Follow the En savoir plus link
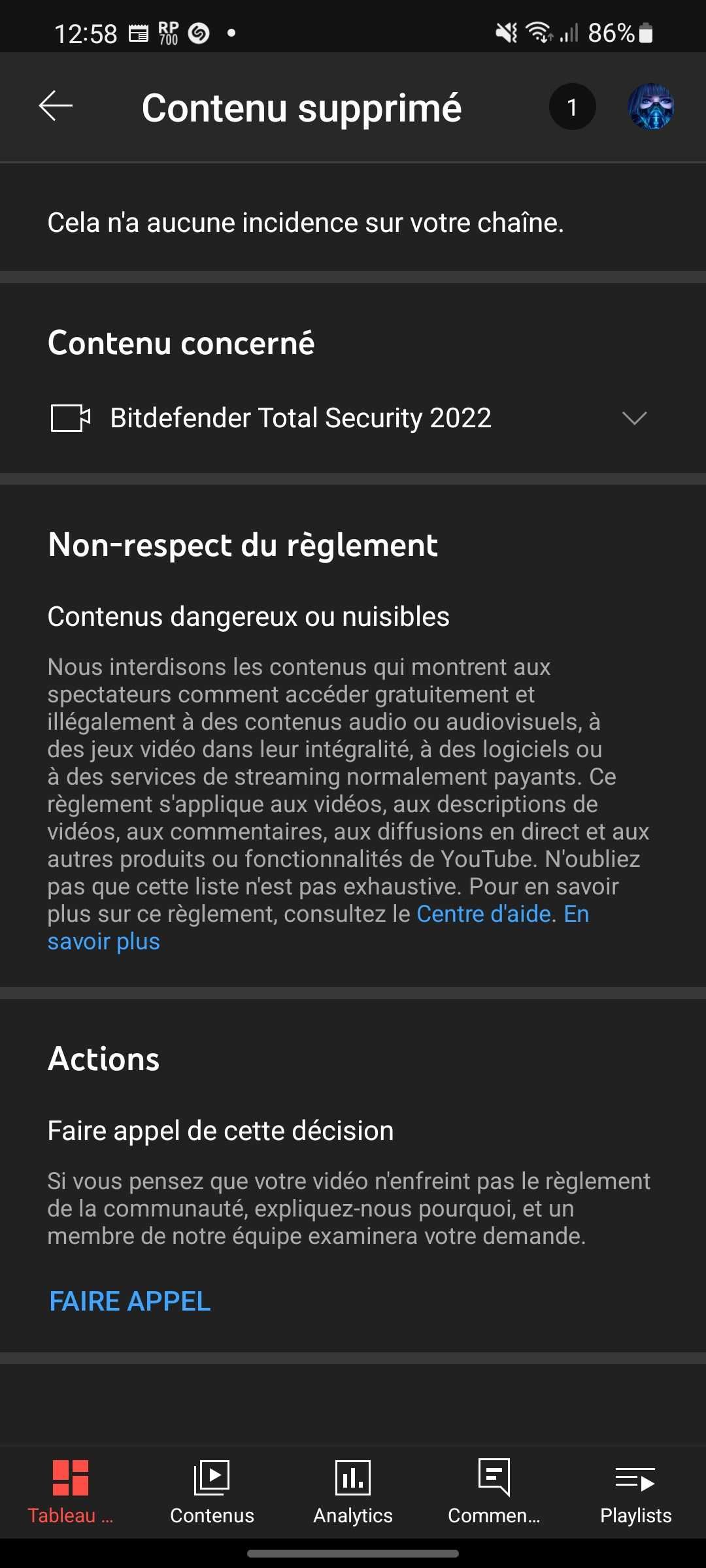The image size is (706, 1568). pyautogui.click(x=103, y=941)
